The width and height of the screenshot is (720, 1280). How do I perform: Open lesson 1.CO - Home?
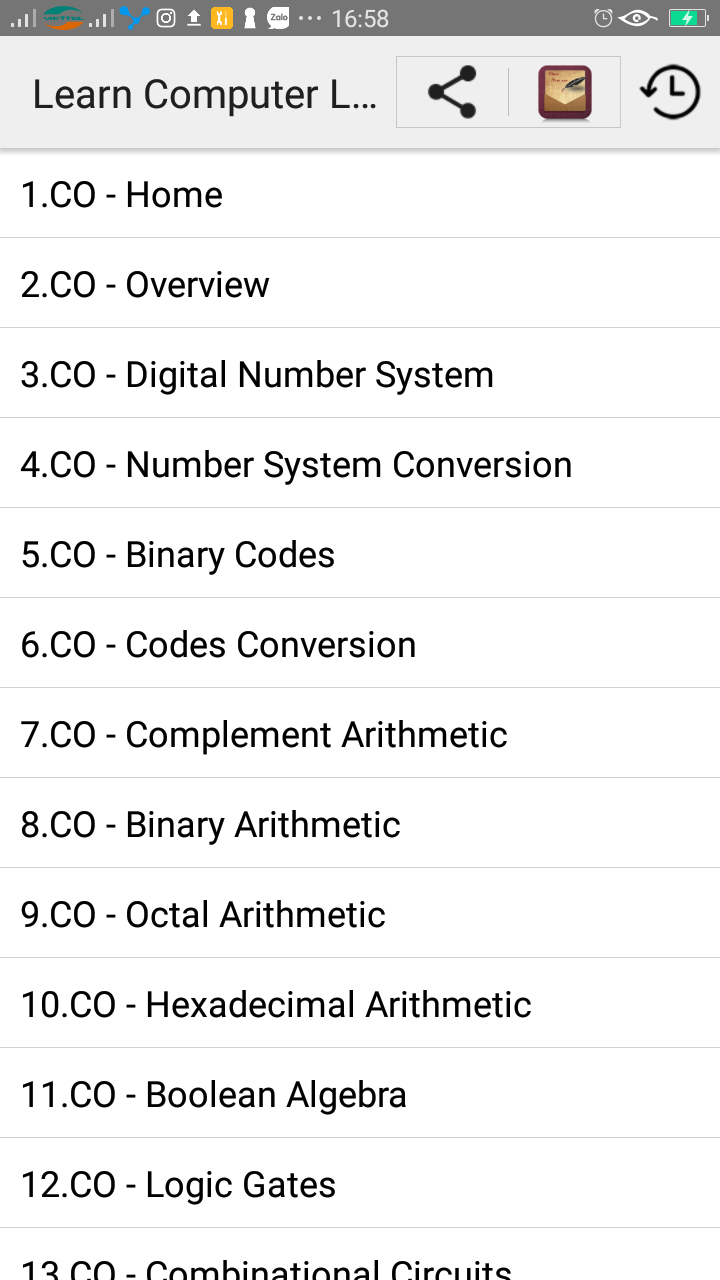click(360, 194)
